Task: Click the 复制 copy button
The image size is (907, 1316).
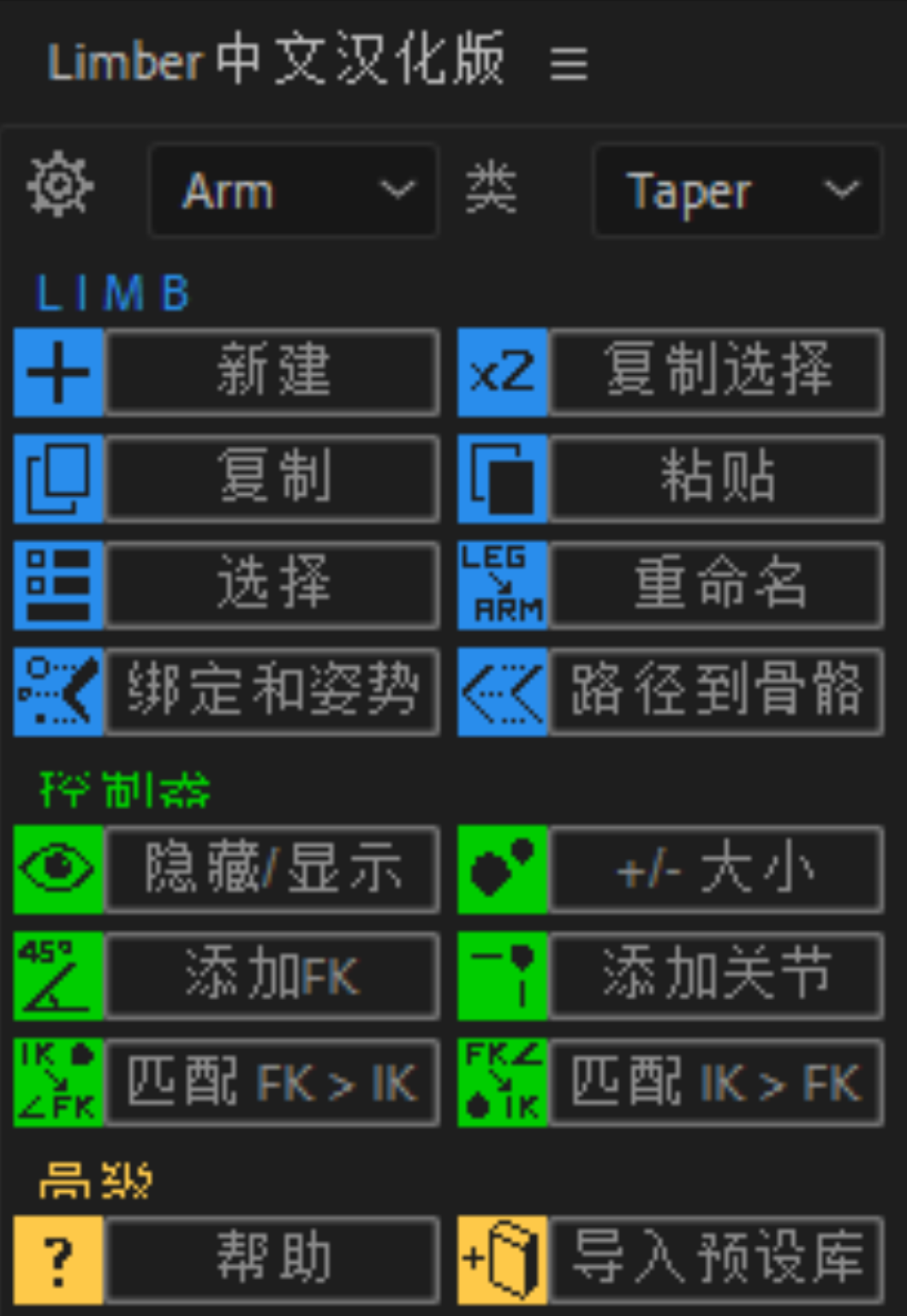Action: (x=272, y=479)
